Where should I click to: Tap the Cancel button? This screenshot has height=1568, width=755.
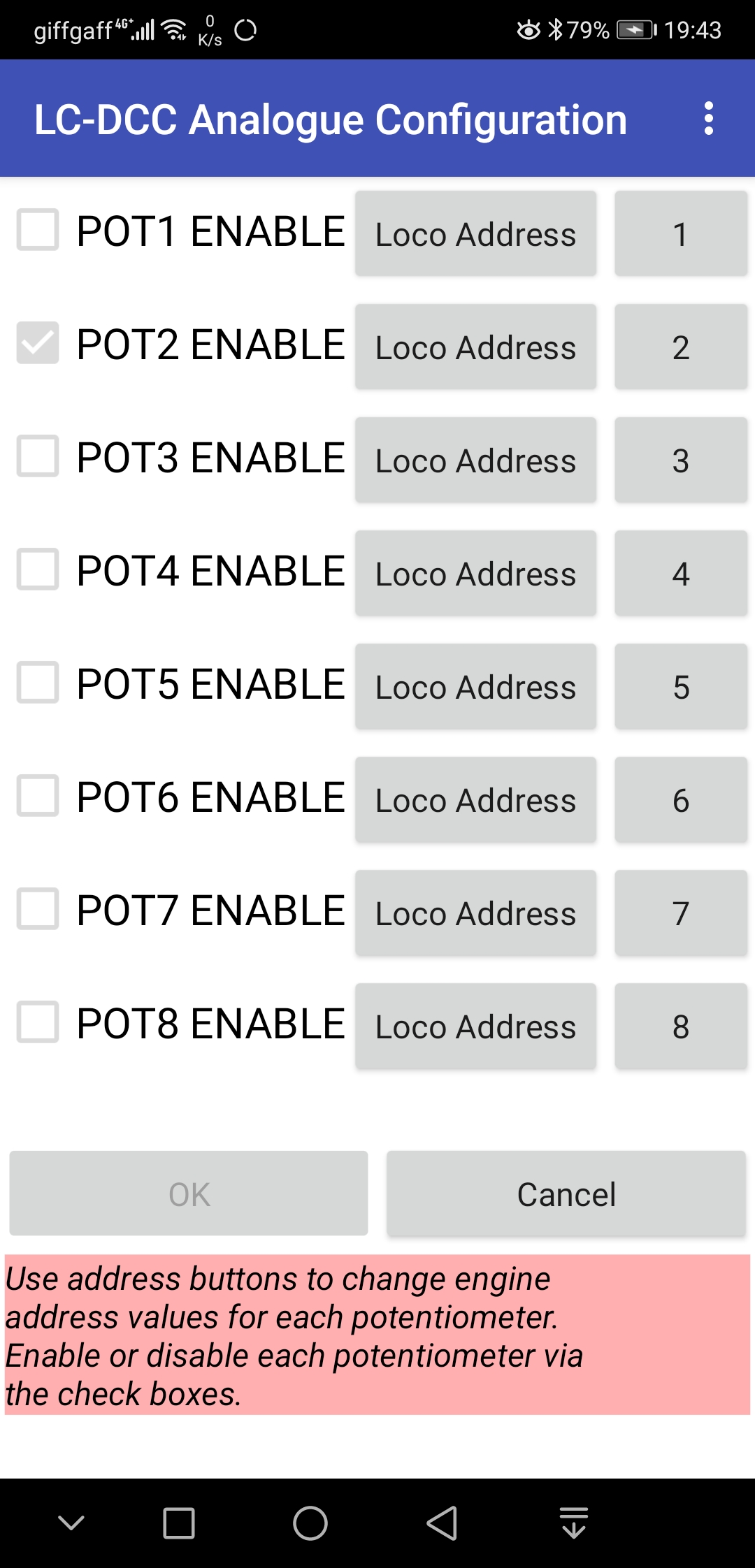[x=566, y=1193]
